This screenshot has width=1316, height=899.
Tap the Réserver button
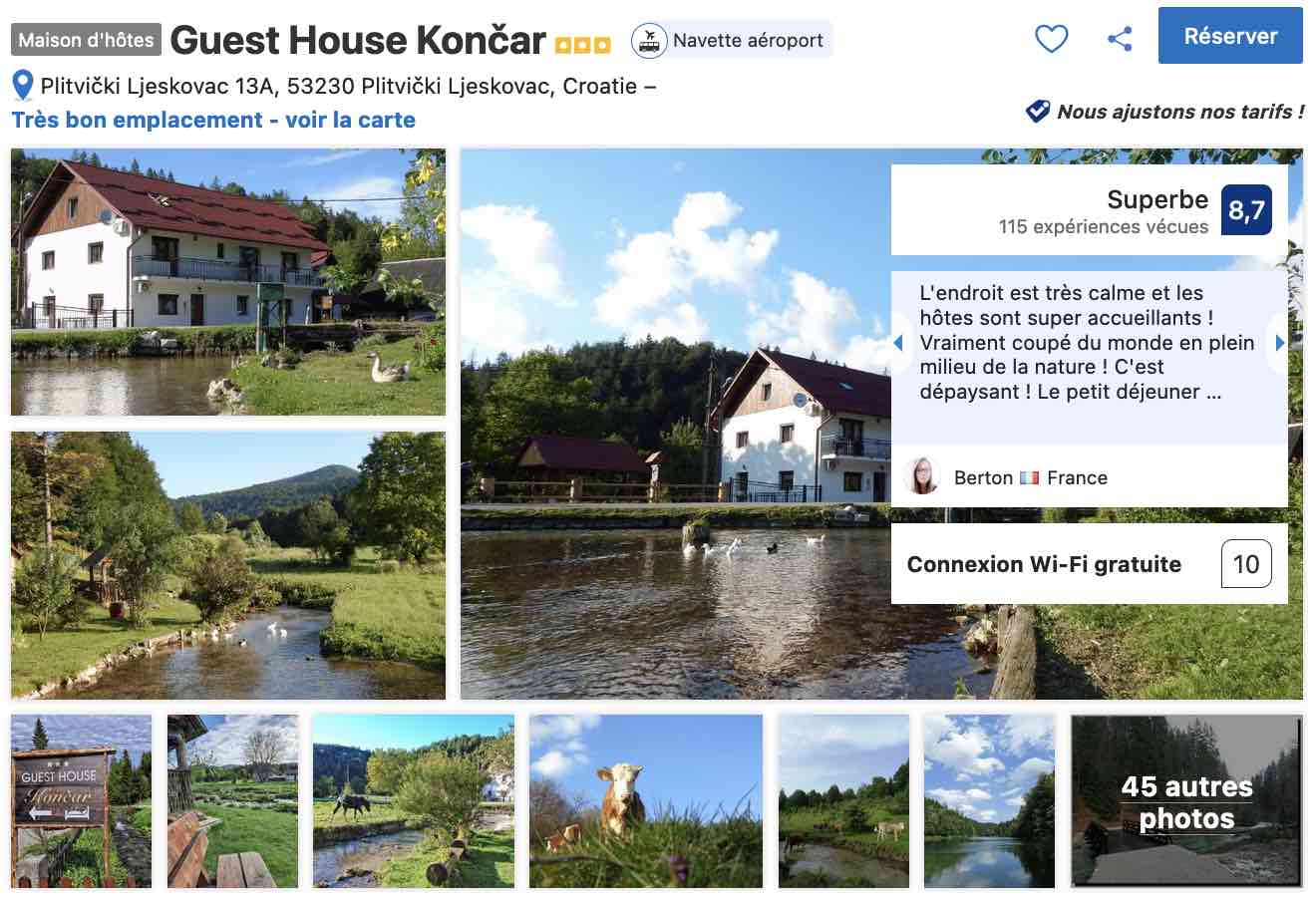point(1229,36)
